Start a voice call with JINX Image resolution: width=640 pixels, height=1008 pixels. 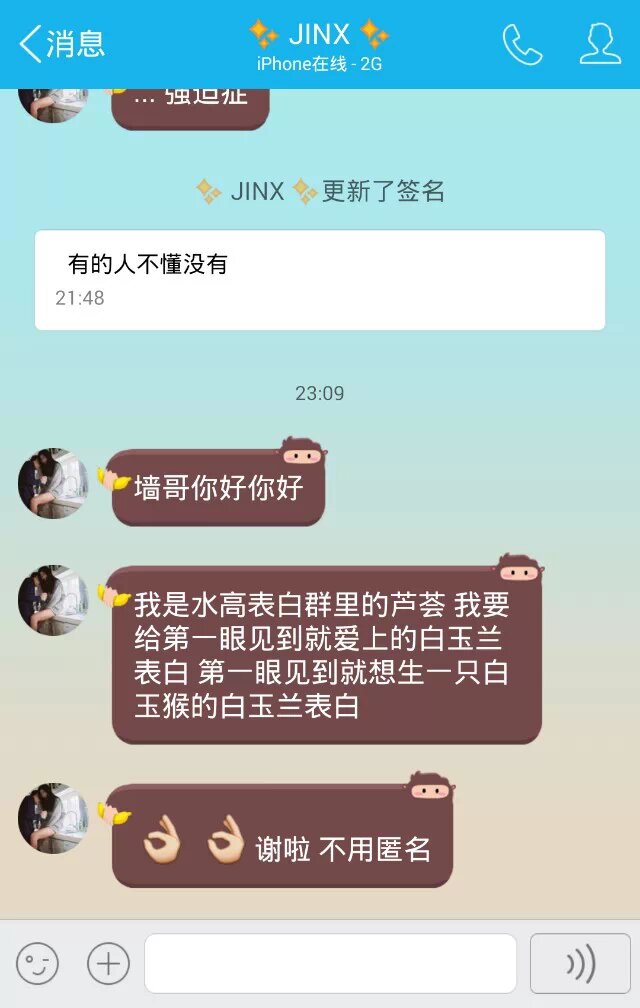[521, 44]
